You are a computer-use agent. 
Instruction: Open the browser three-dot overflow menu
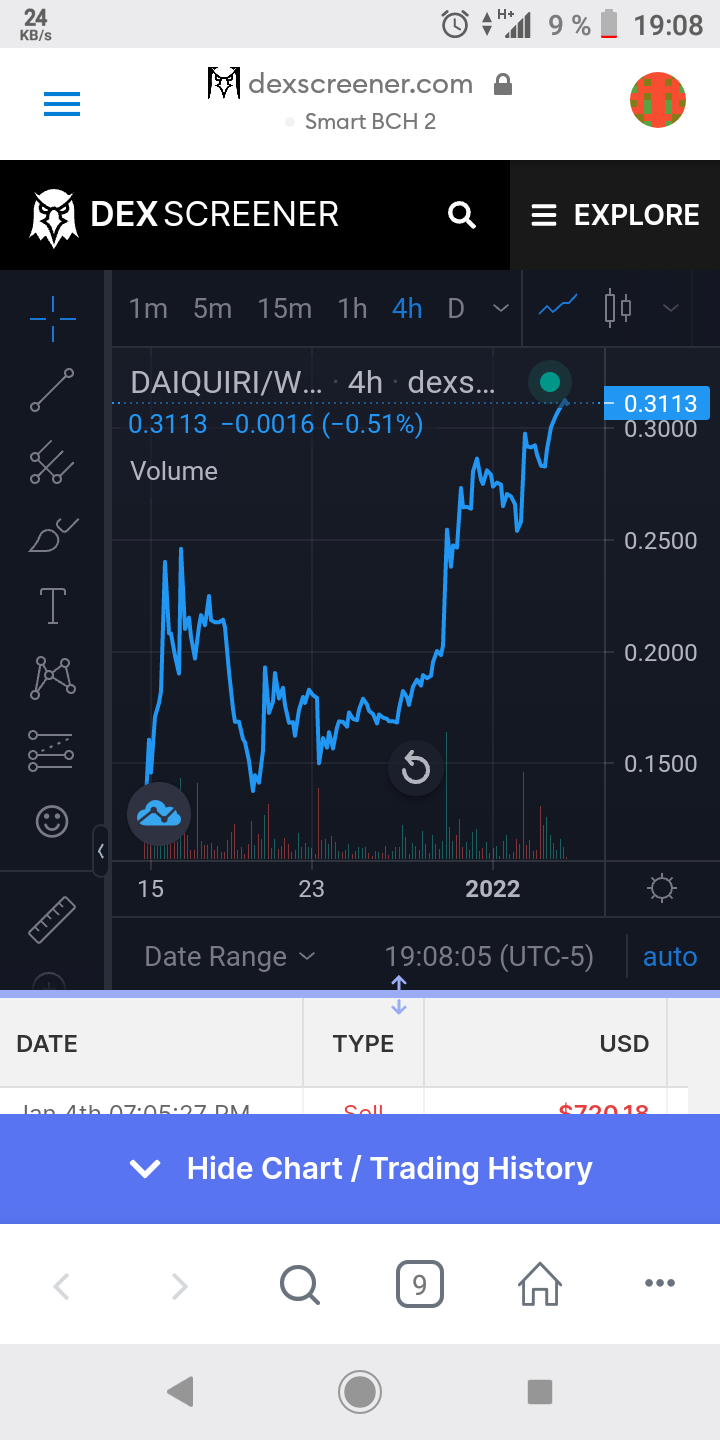click(660, 1284)
